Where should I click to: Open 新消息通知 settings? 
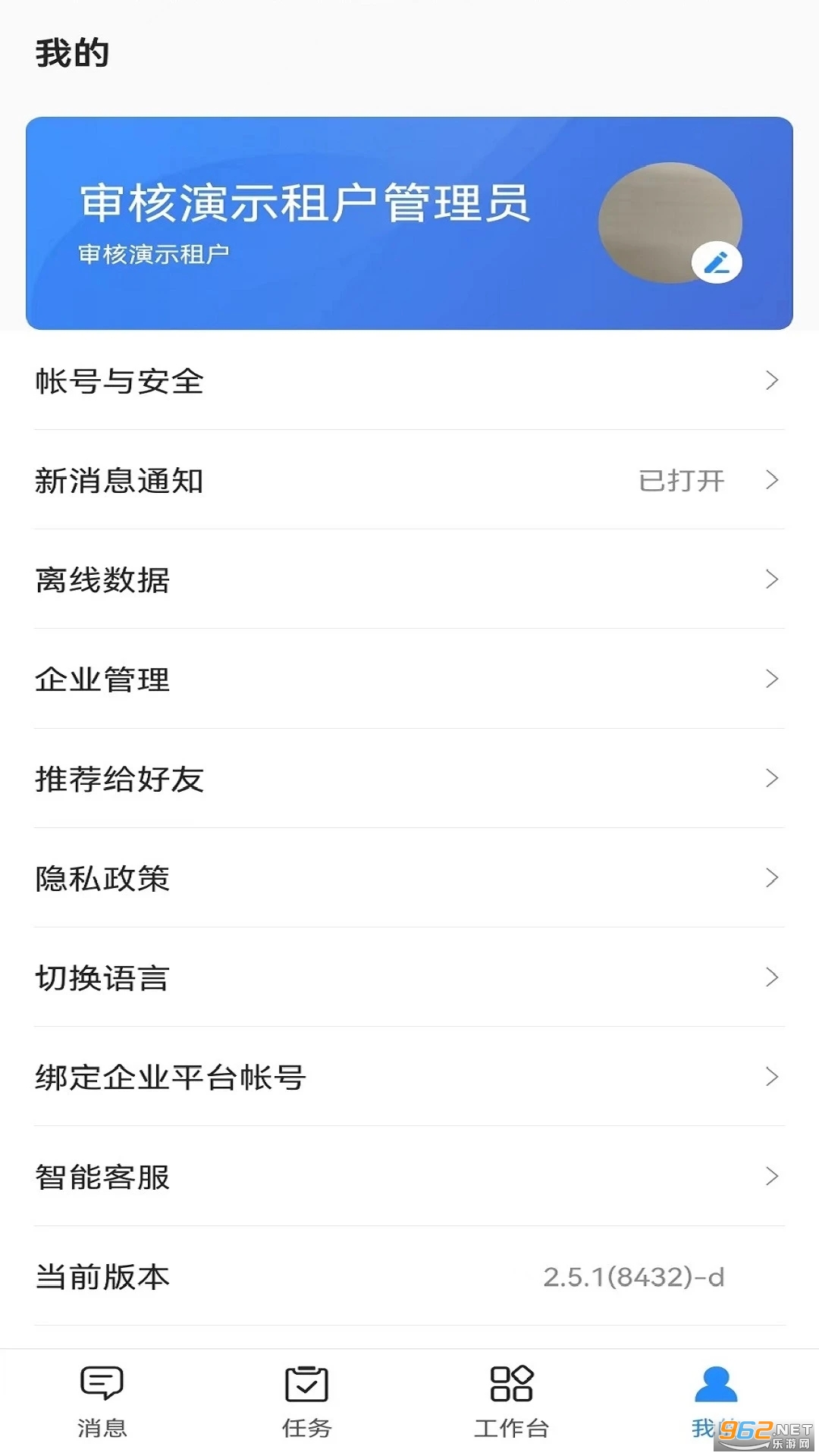click(x=409, y=480)
